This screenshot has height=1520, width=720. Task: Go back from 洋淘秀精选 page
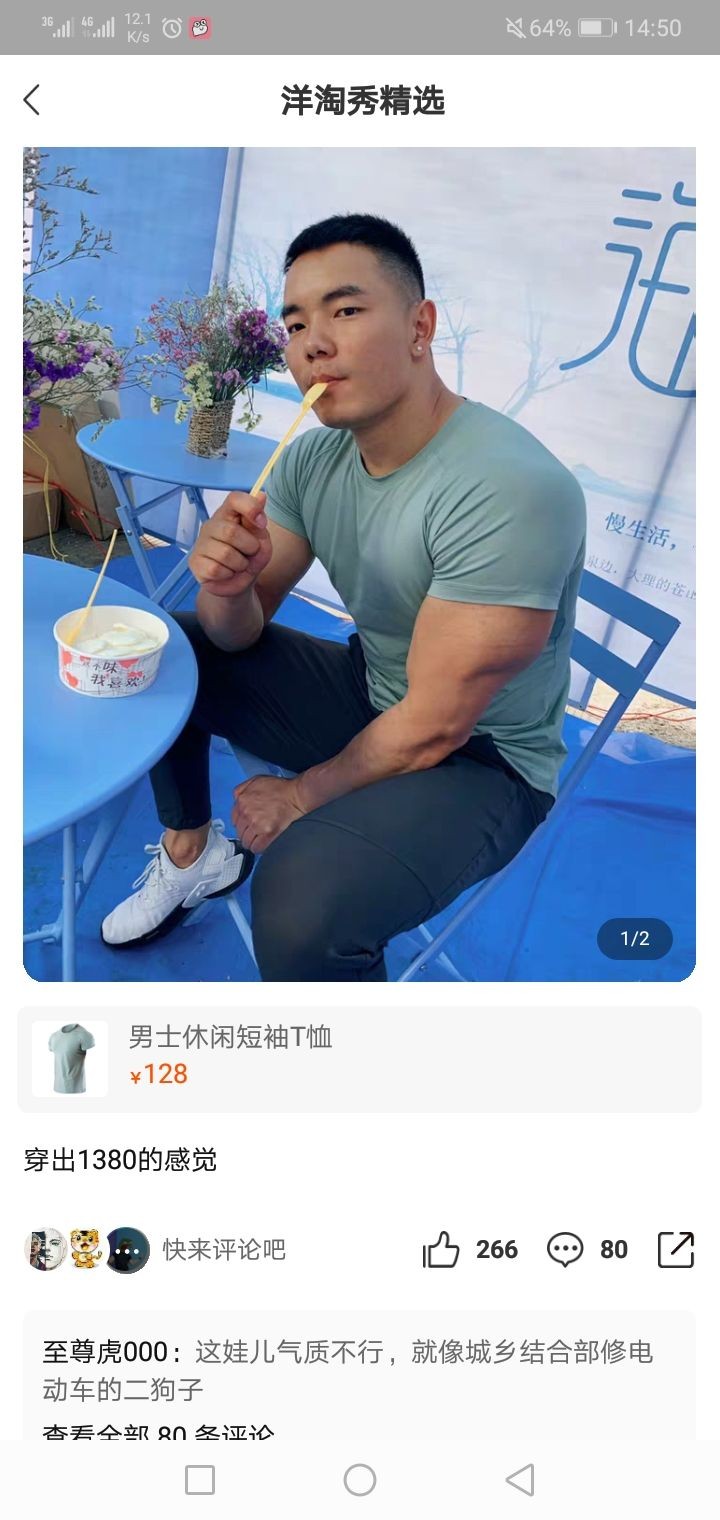tap(32, 100)
